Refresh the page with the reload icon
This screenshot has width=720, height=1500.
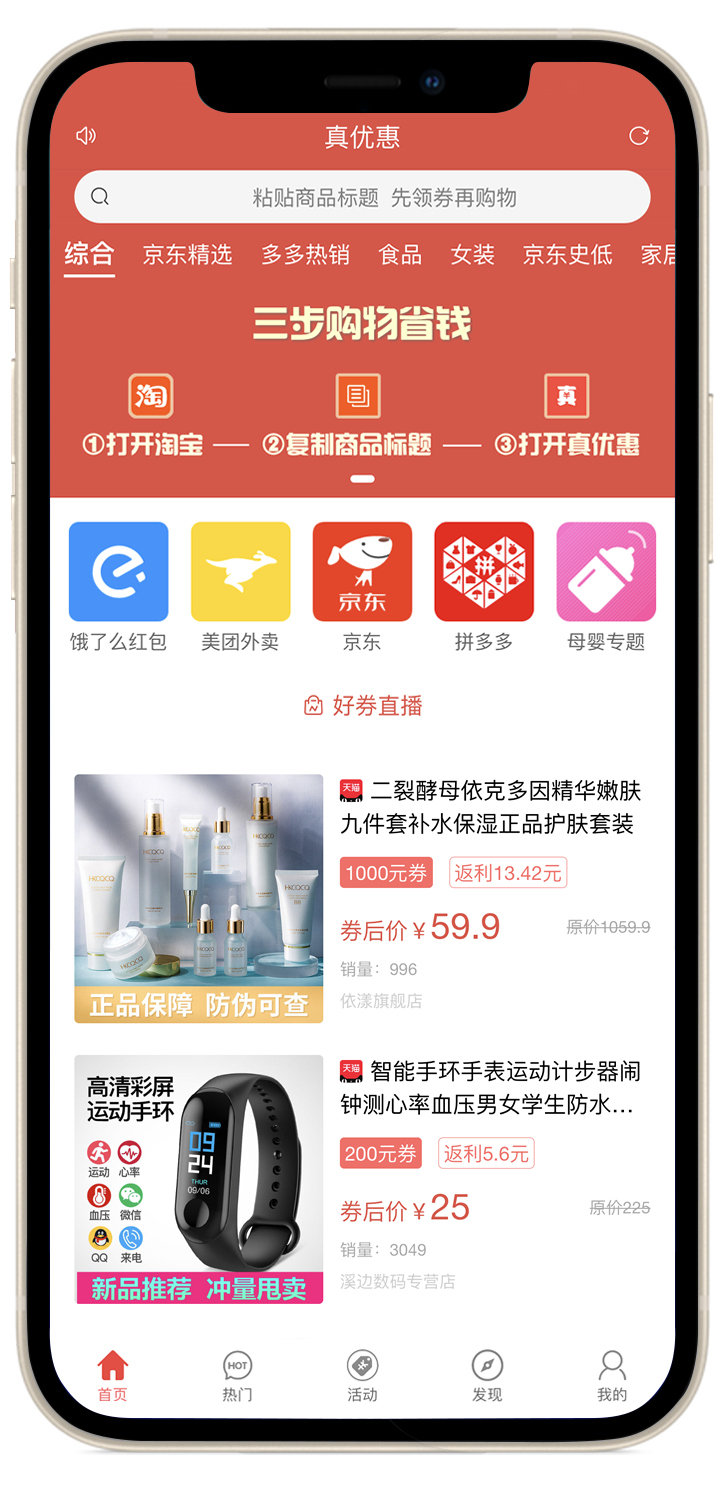pyautogui.click(x=638, y=136)
